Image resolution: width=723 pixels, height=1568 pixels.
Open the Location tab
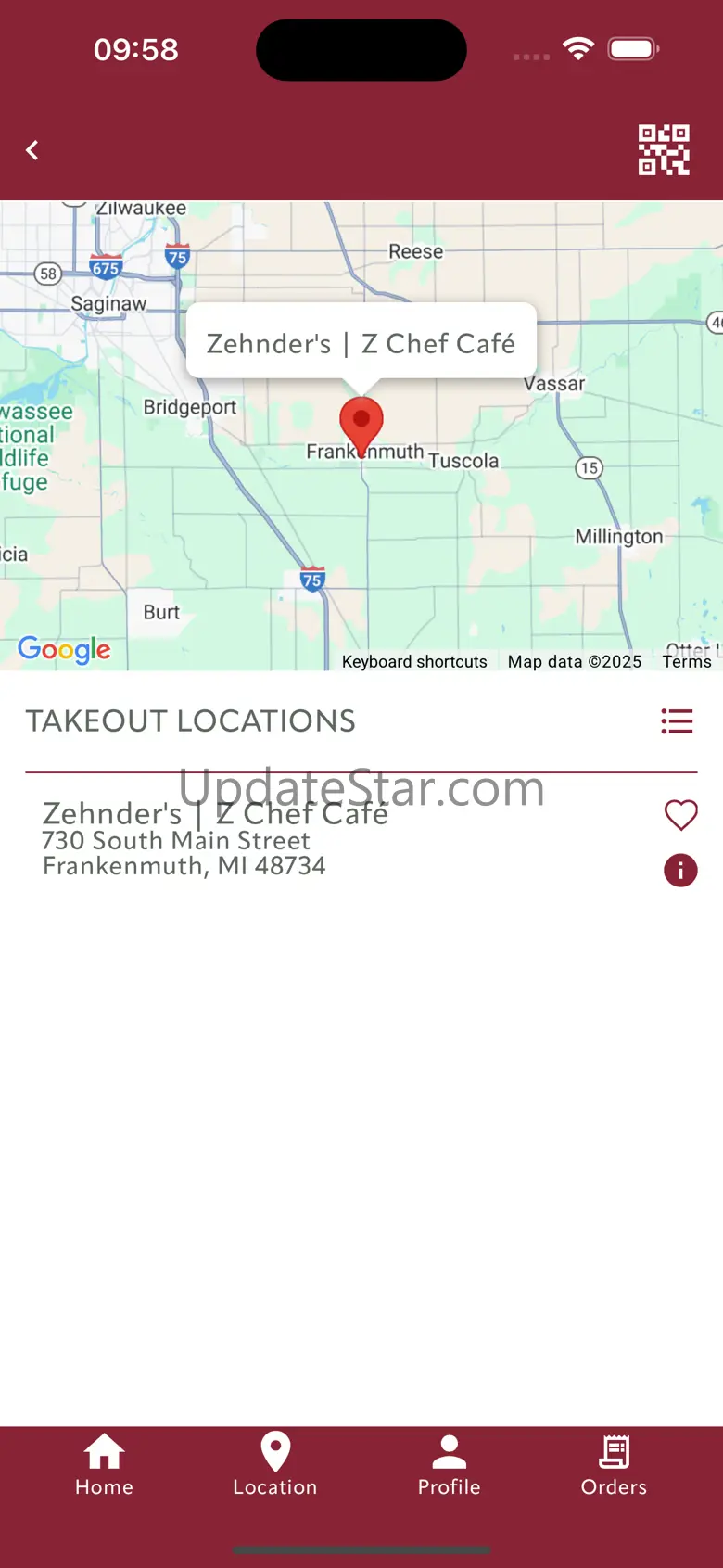click(x=275, y=1465)
